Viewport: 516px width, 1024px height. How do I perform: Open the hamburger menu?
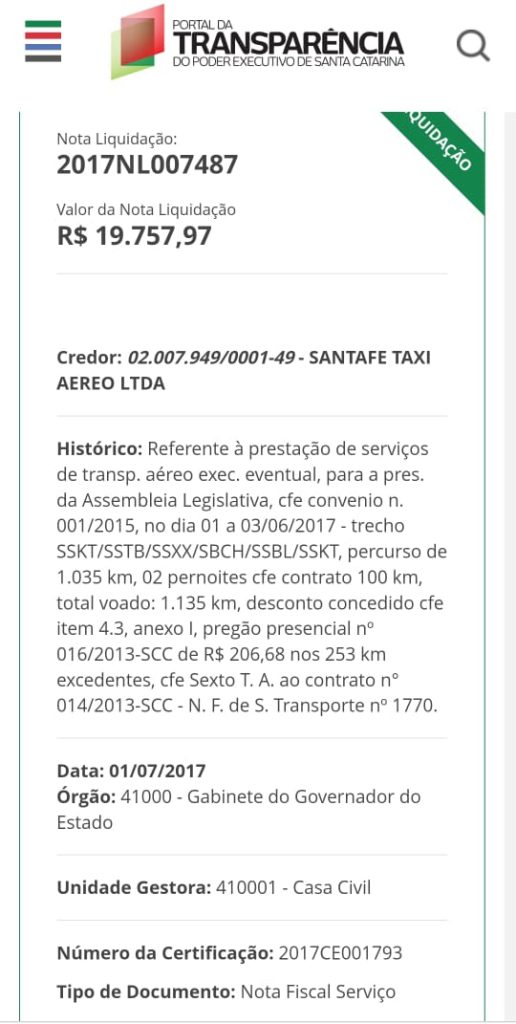[x=43, y=41]
